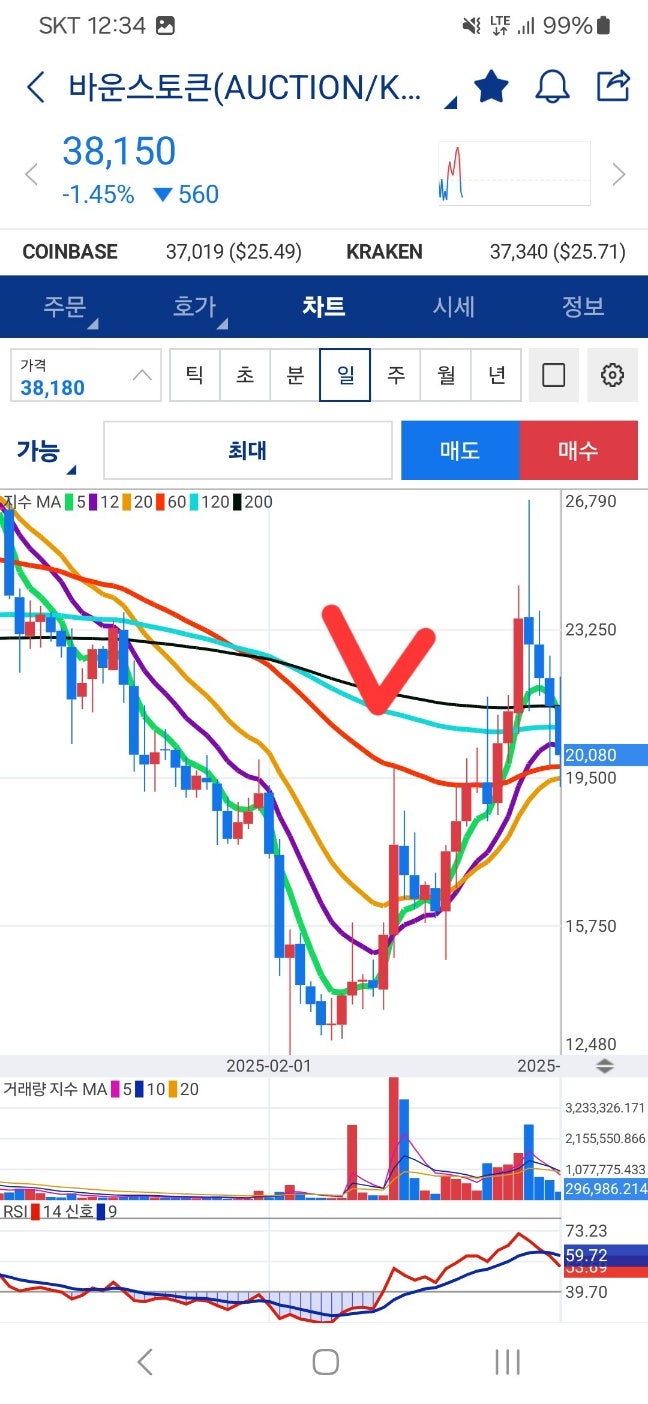Go back using the top-left arrow
Image resolution: width=648 pixels, height=1404 pixels.
35,88
